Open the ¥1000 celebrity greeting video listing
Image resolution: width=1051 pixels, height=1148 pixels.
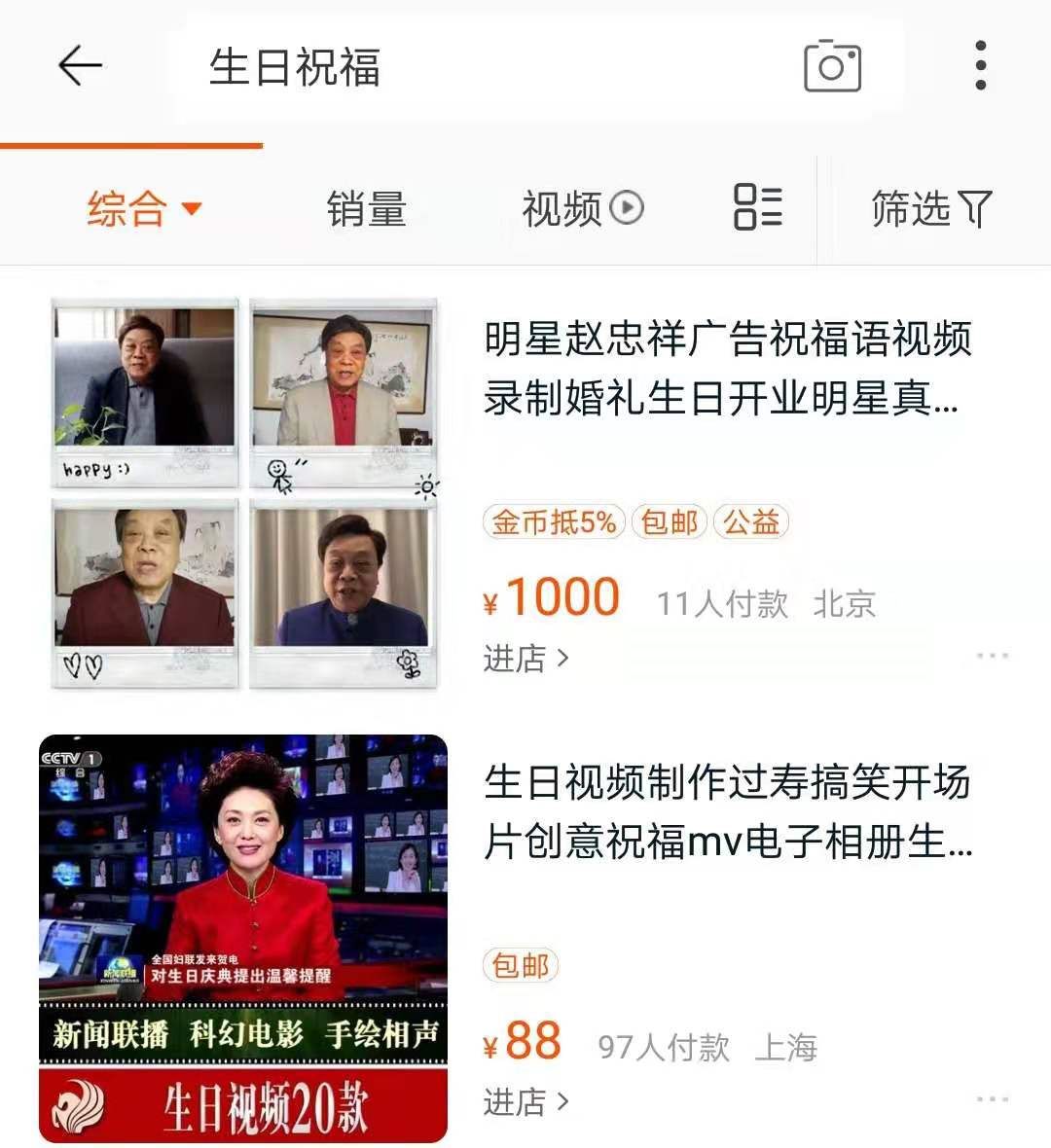726,368
